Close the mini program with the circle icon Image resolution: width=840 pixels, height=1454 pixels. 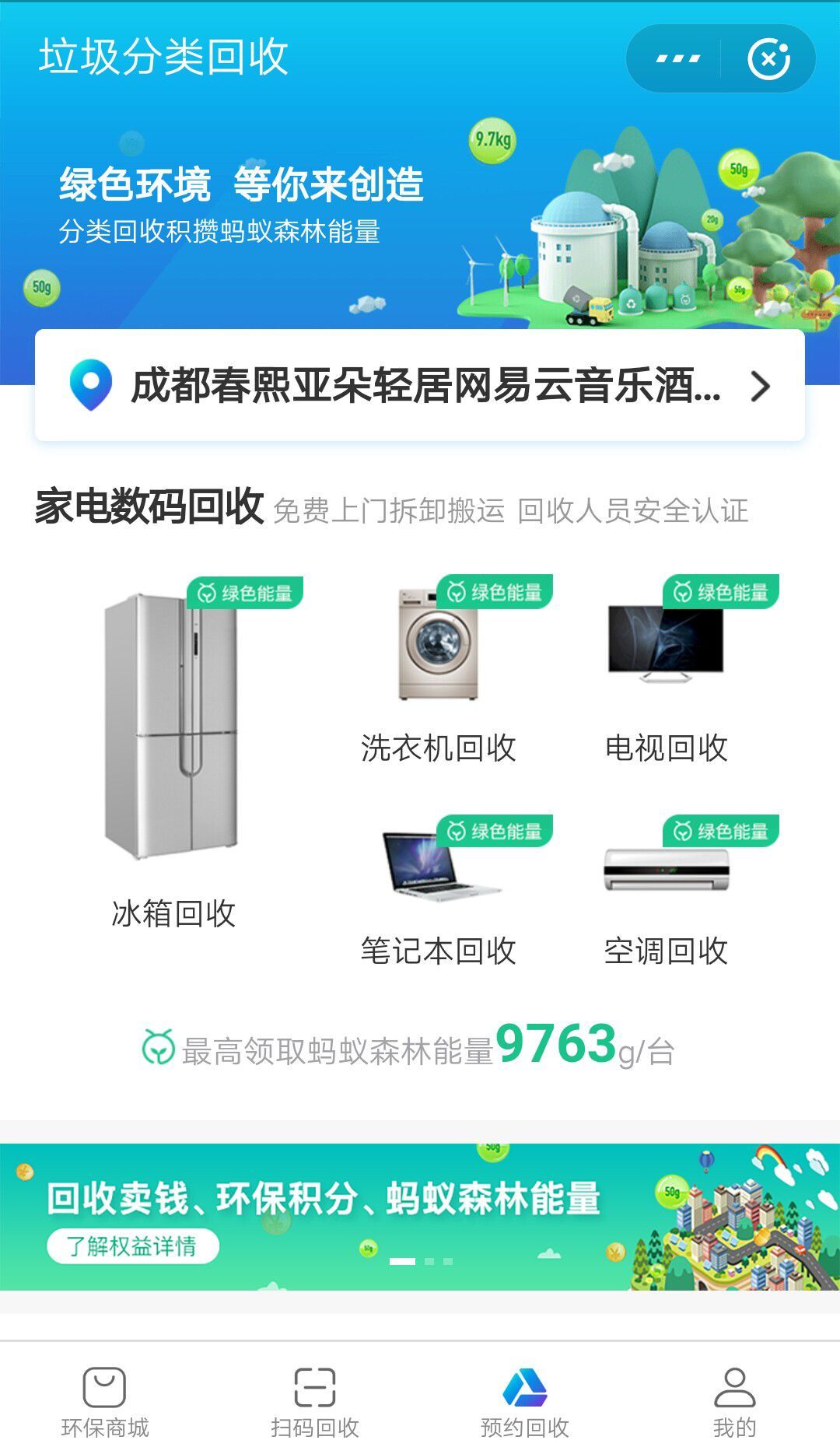[x=768, y=59]
